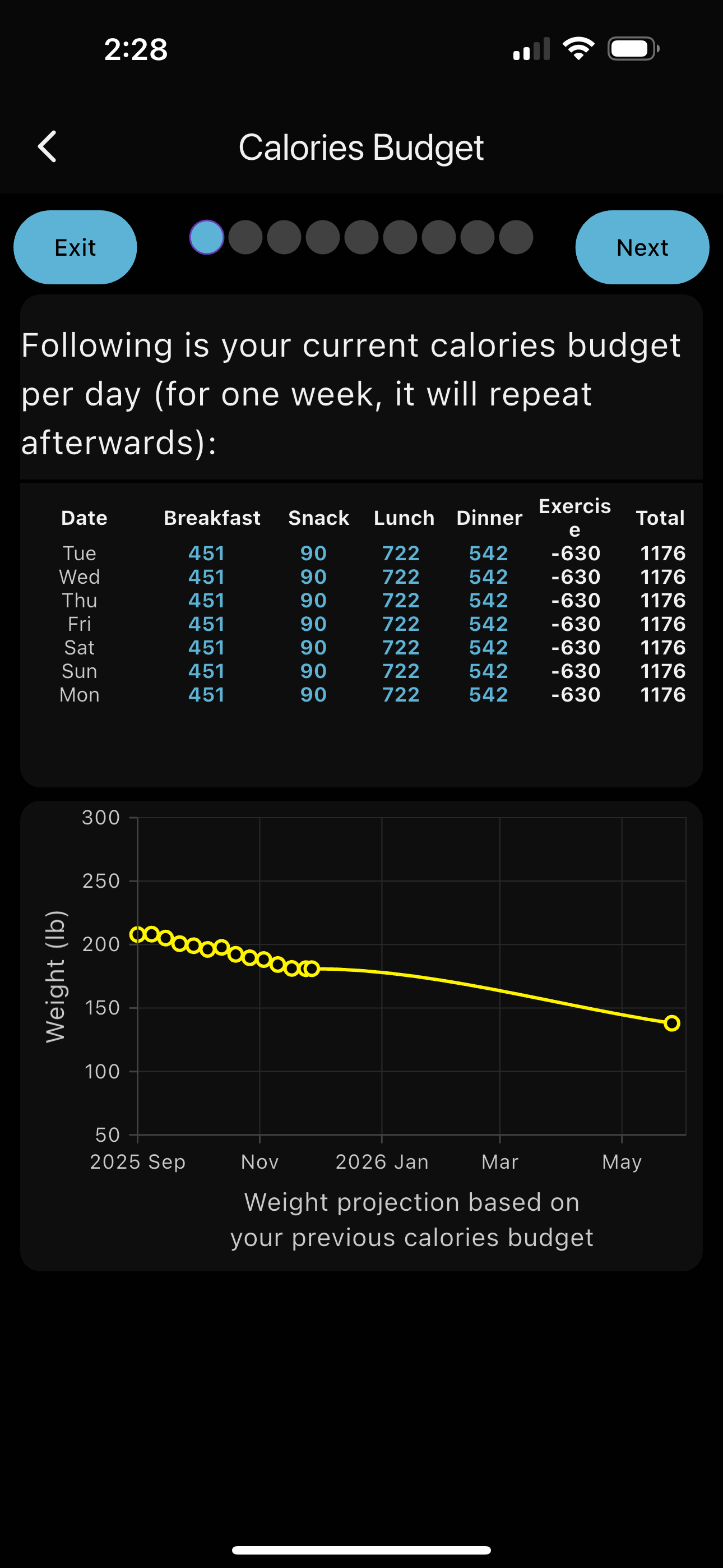The image size is (723, 1568).
Task: Tap the Exit button
Action: click(75, 247)
